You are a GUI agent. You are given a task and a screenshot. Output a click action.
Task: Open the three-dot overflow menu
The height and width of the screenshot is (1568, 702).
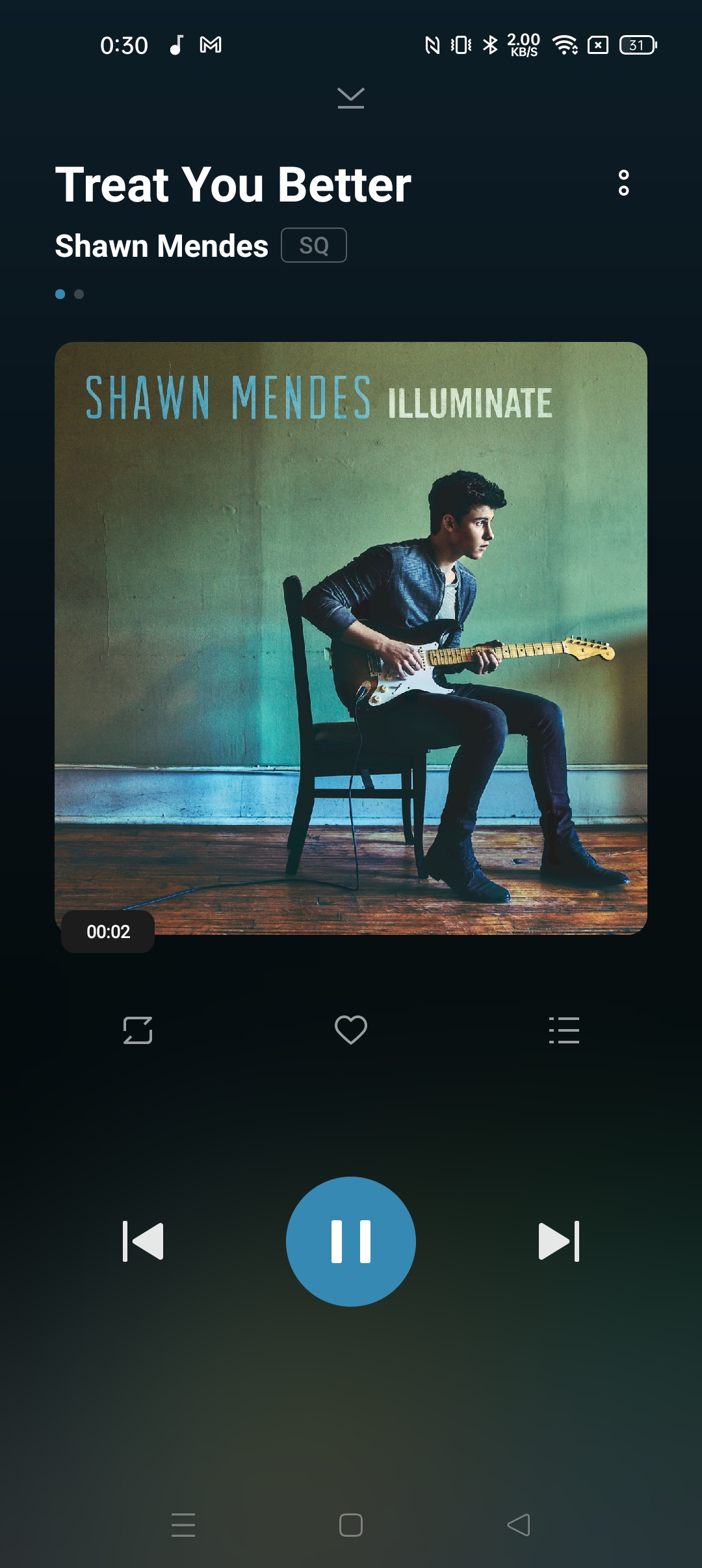click(623, 183)
